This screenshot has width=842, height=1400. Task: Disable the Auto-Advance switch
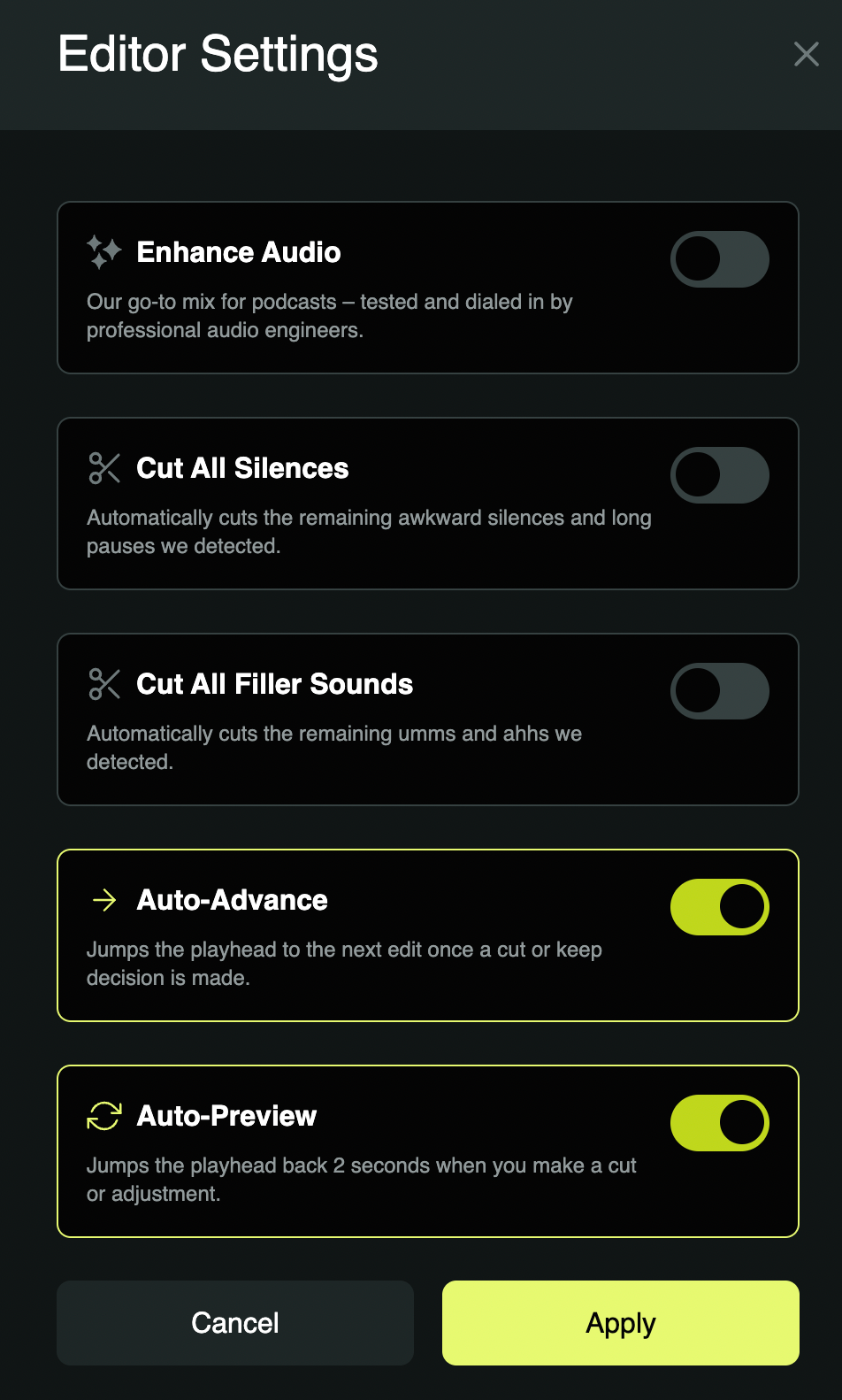(719, 907)
